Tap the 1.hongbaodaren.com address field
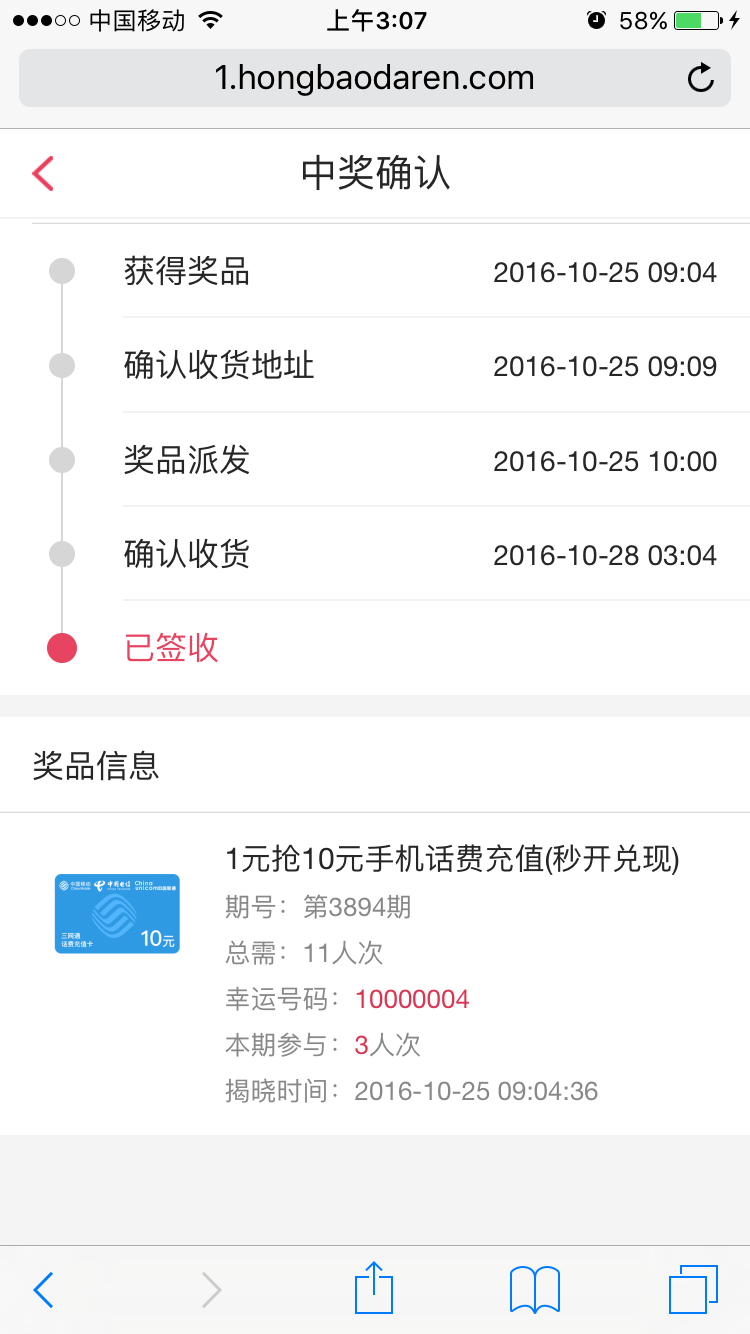 coord(375,78)
